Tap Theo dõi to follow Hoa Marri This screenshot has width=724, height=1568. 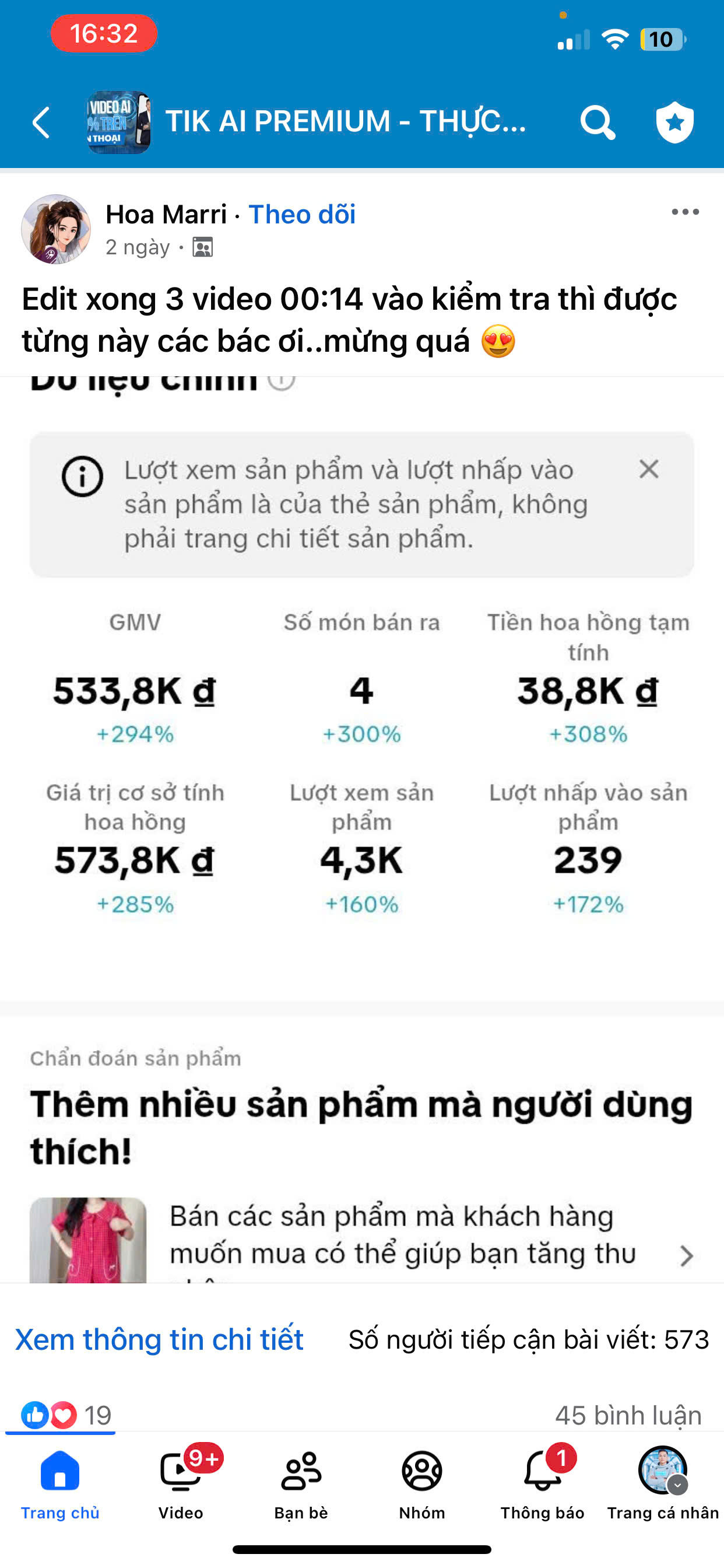click(302, 214)
